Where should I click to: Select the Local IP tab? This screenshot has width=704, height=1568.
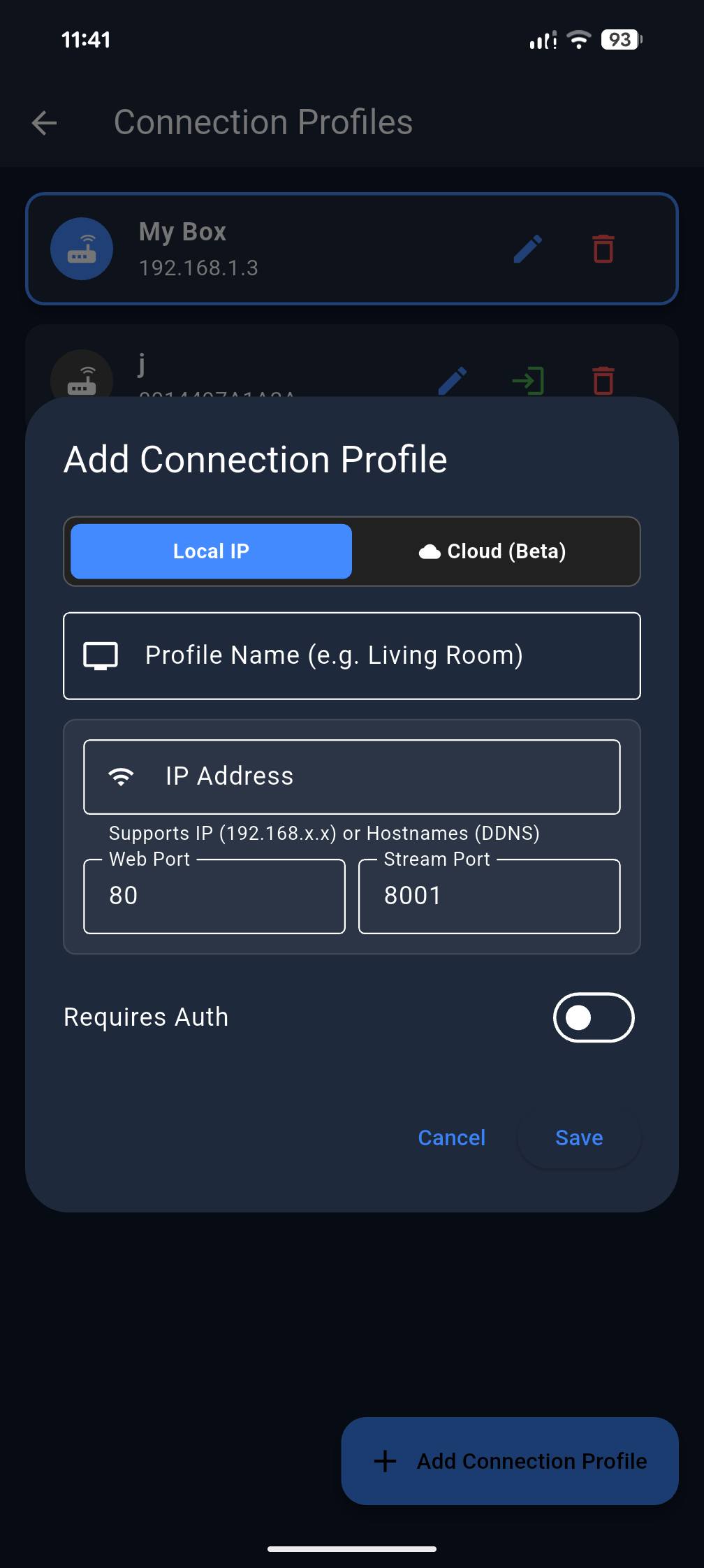[x=211, y=551]
